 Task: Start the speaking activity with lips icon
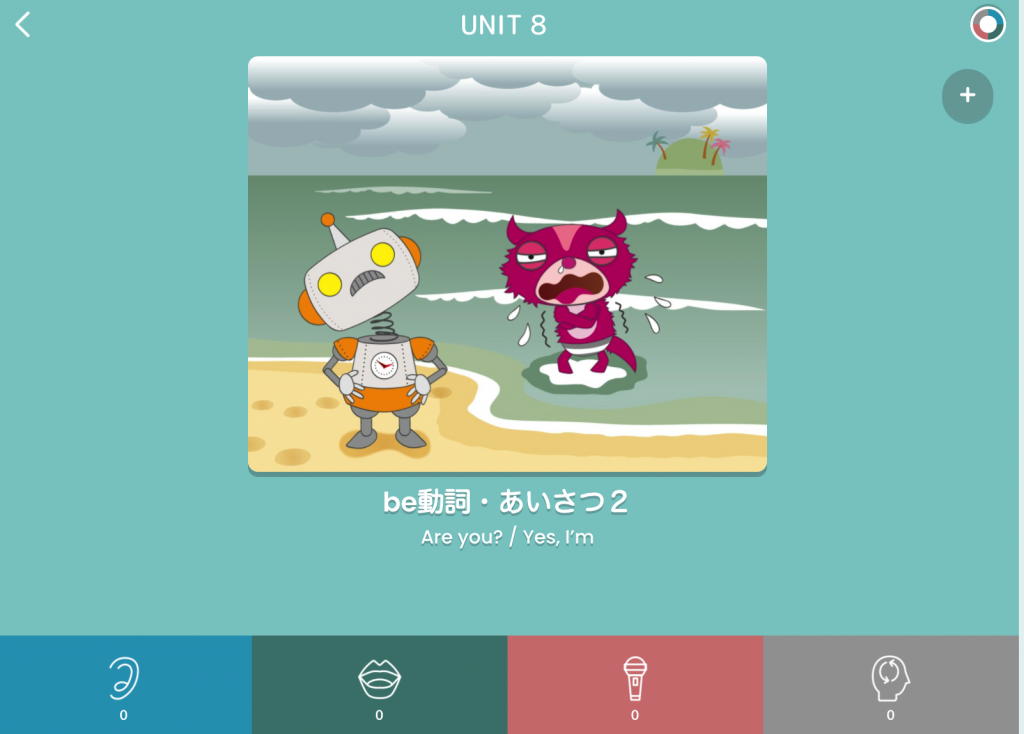click(379, 684)
